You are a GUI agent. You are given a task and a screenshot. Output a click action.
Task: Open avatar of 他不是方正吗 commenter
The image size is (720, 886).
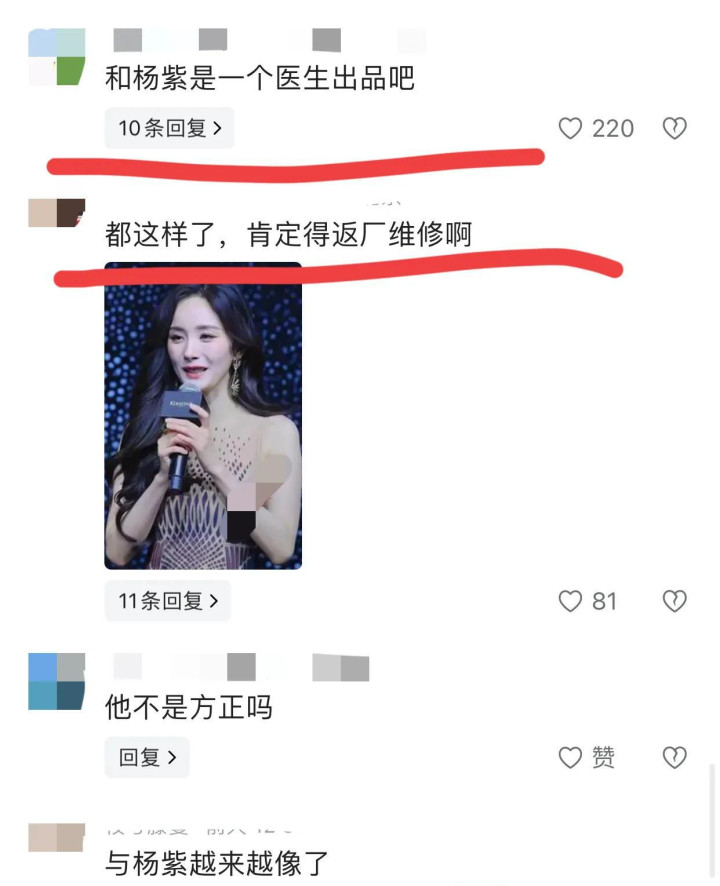[56, 682]
